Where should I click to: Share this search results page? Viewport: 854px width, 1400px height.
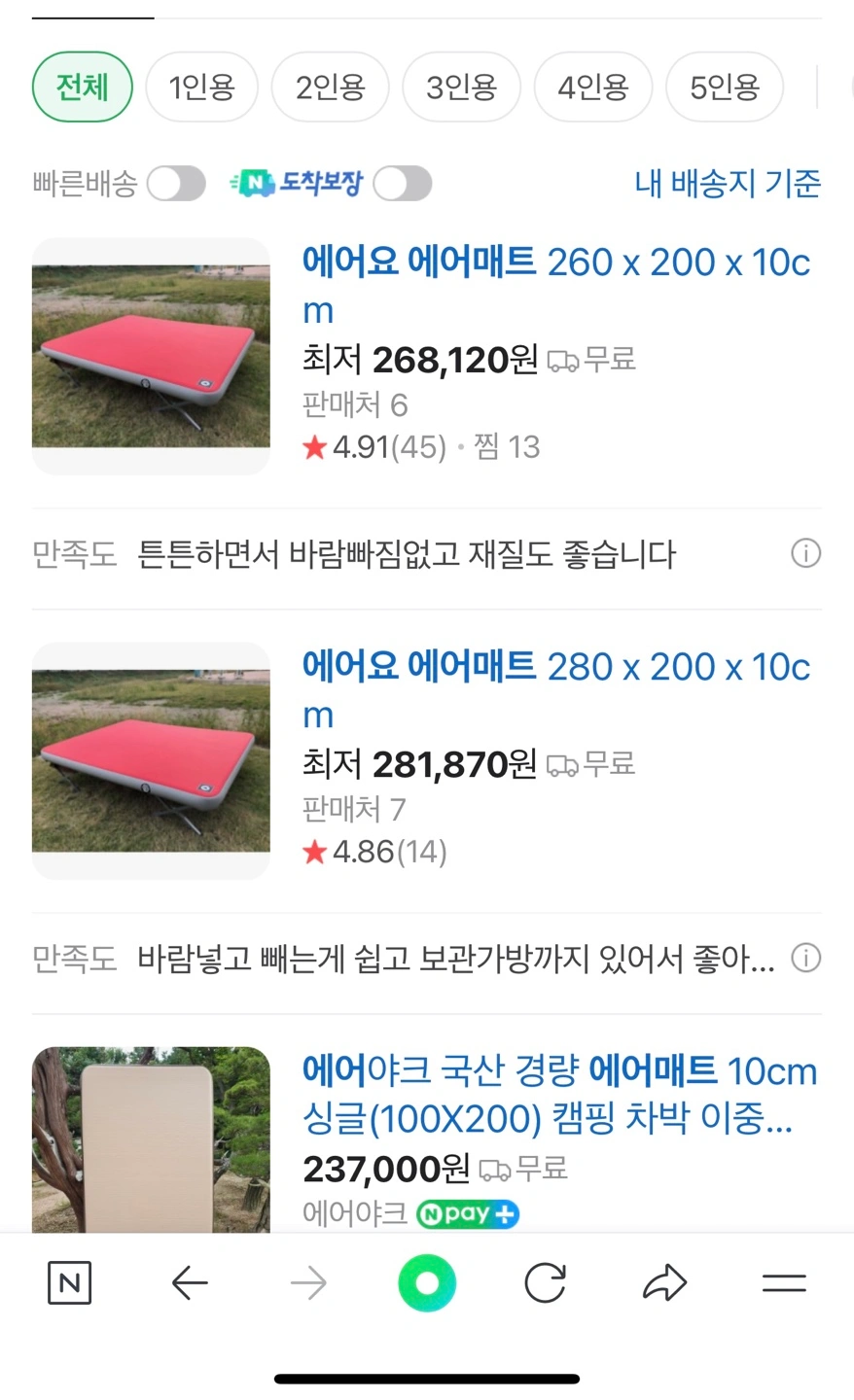665,1283
